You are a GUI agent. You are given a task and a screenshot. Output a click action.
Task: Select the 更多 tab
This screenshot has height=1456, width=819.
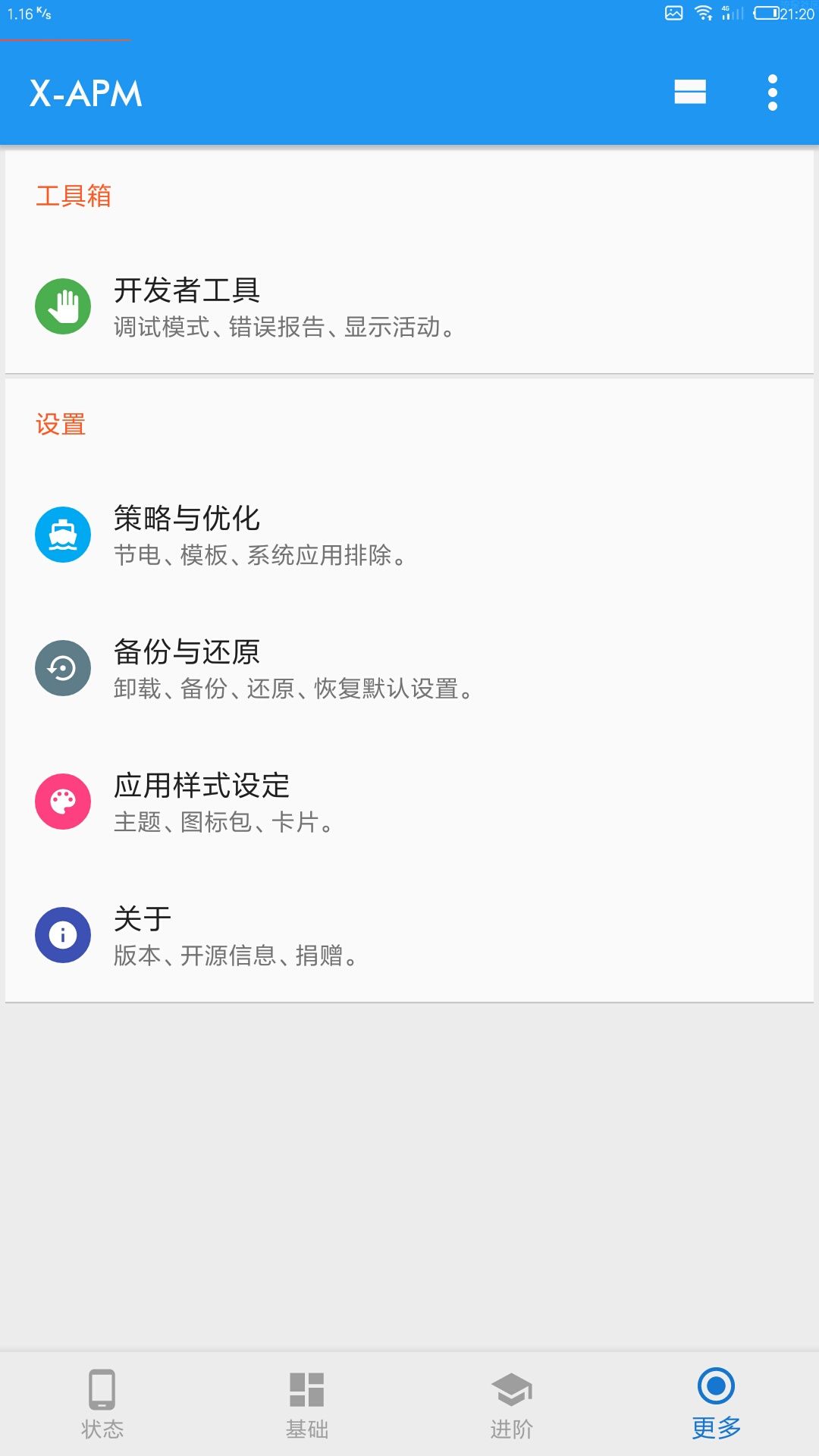pyautogui.click(x=717, y=1404)
